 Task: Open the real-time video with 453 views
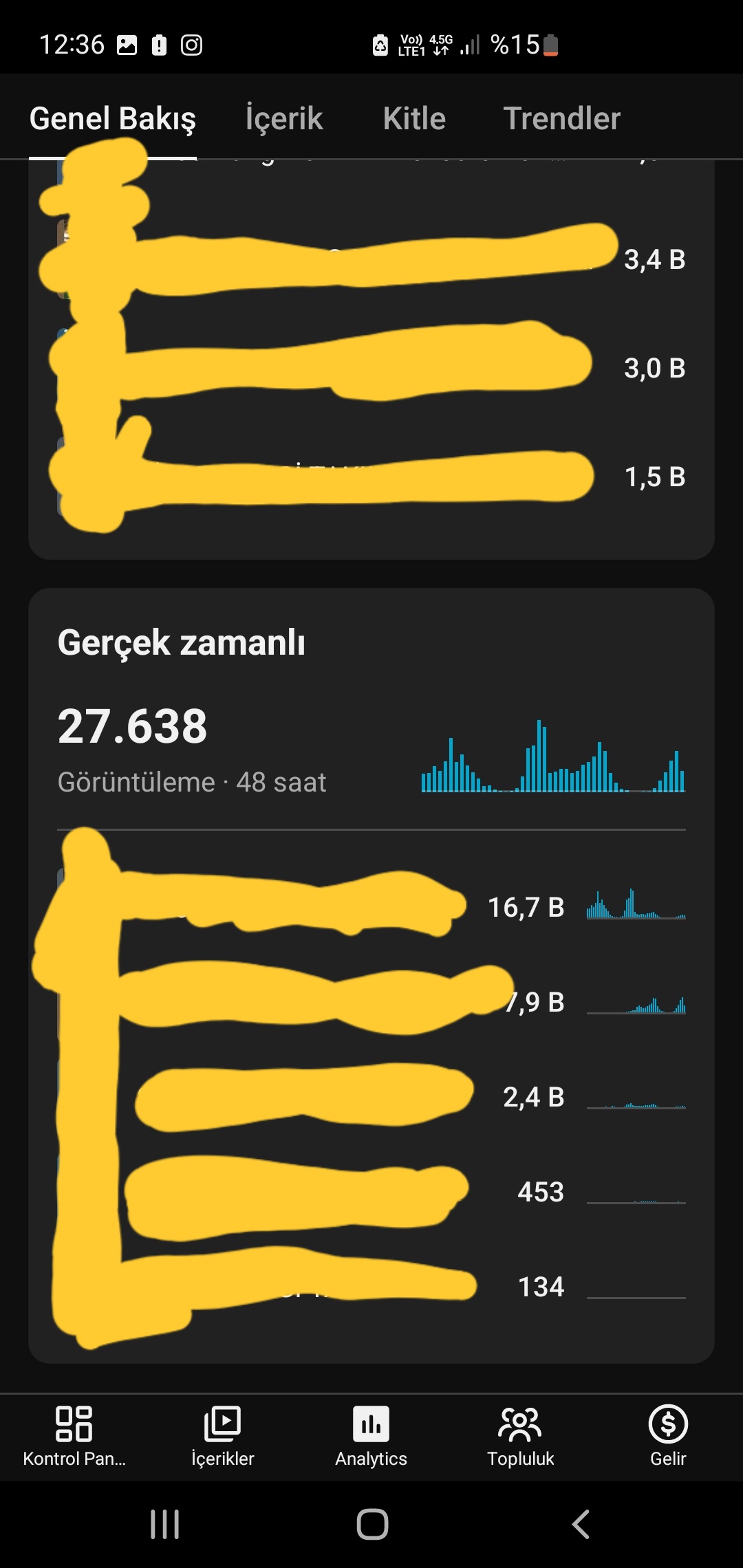(371, 1192)
